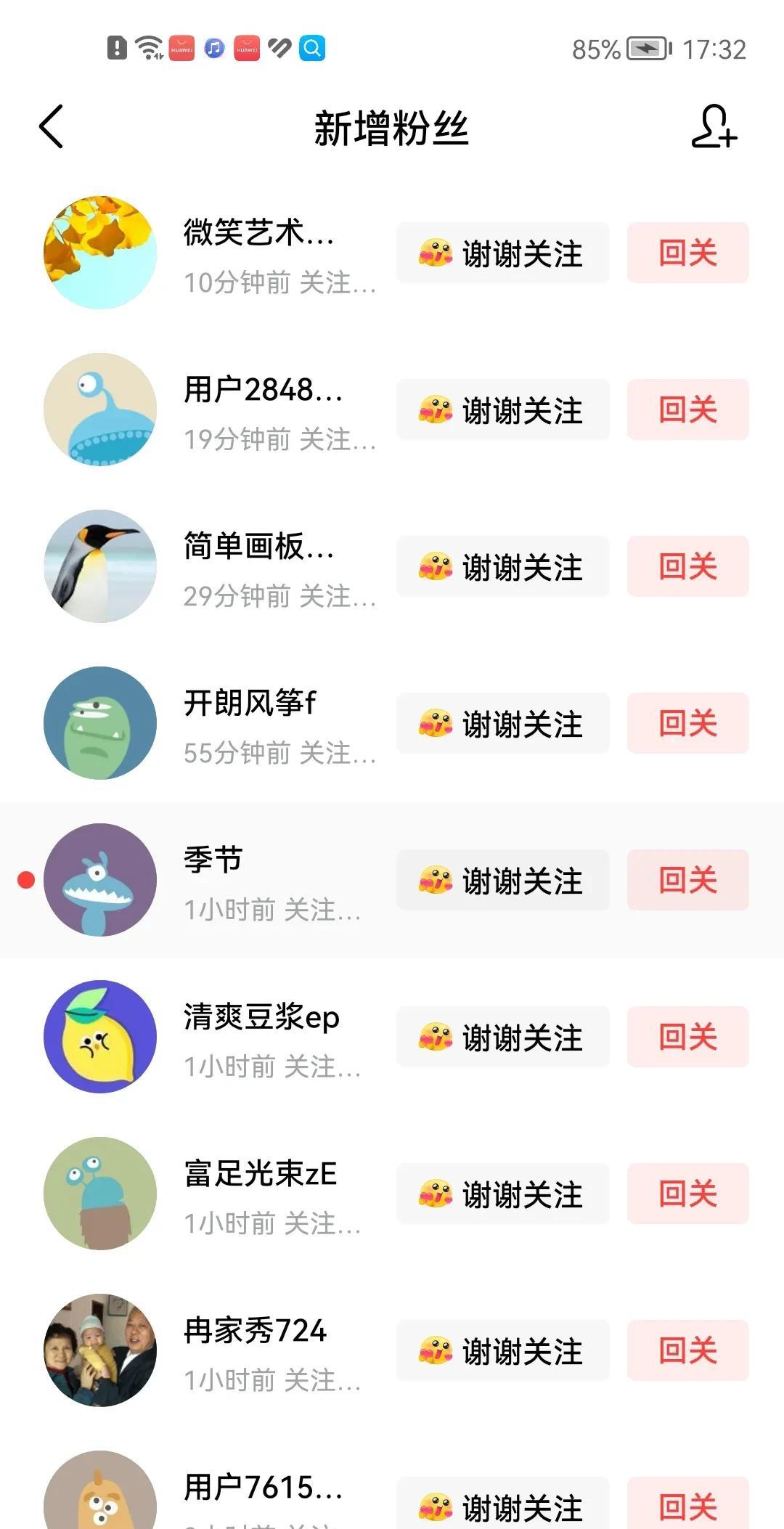Open 冉家秀724's profile photo
The width and height of the screenshot is (784, 1529).
(100, 1350)
